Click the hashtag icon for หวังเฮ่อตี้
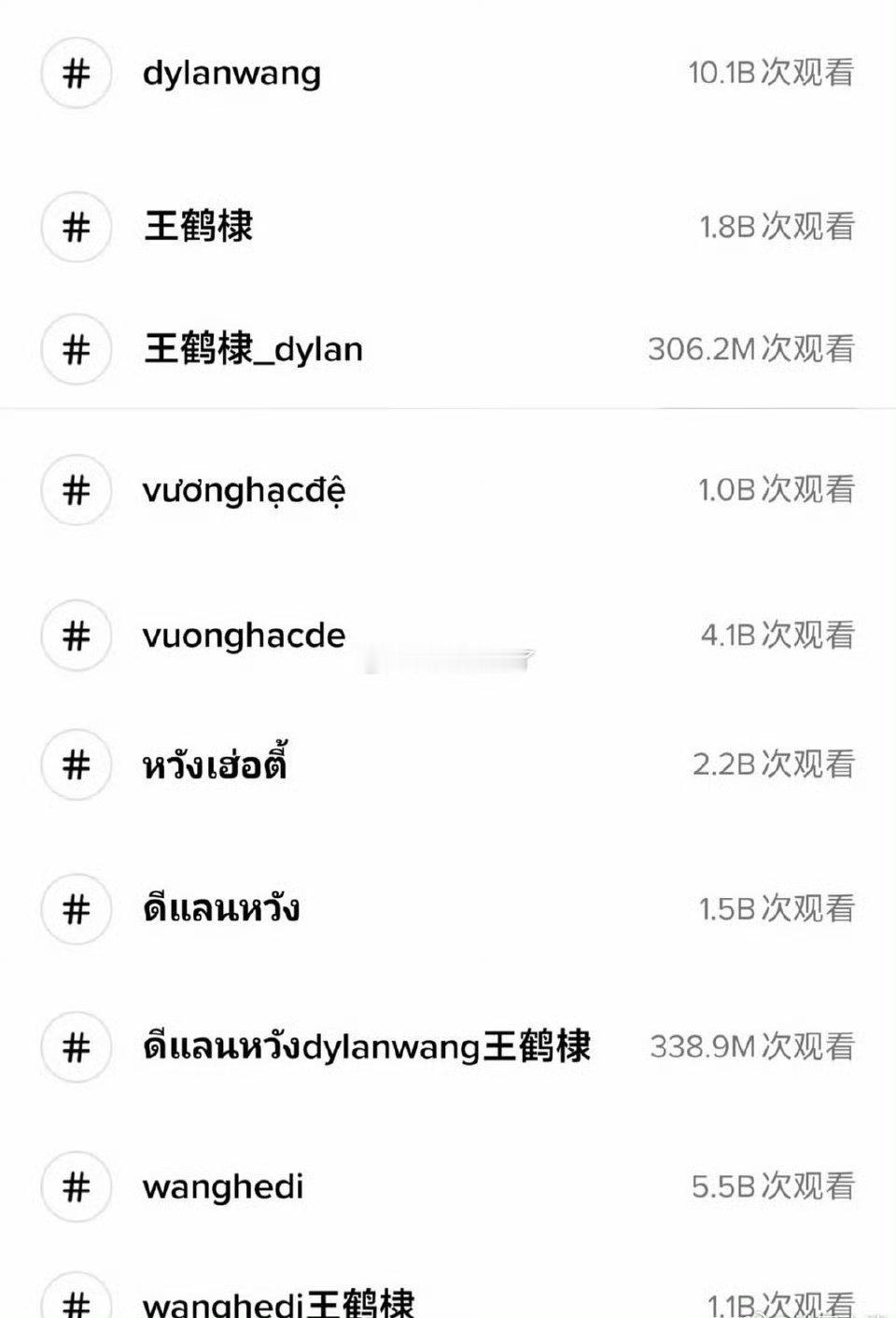Viewport: 896px width, 1318px height. (76, 767)
